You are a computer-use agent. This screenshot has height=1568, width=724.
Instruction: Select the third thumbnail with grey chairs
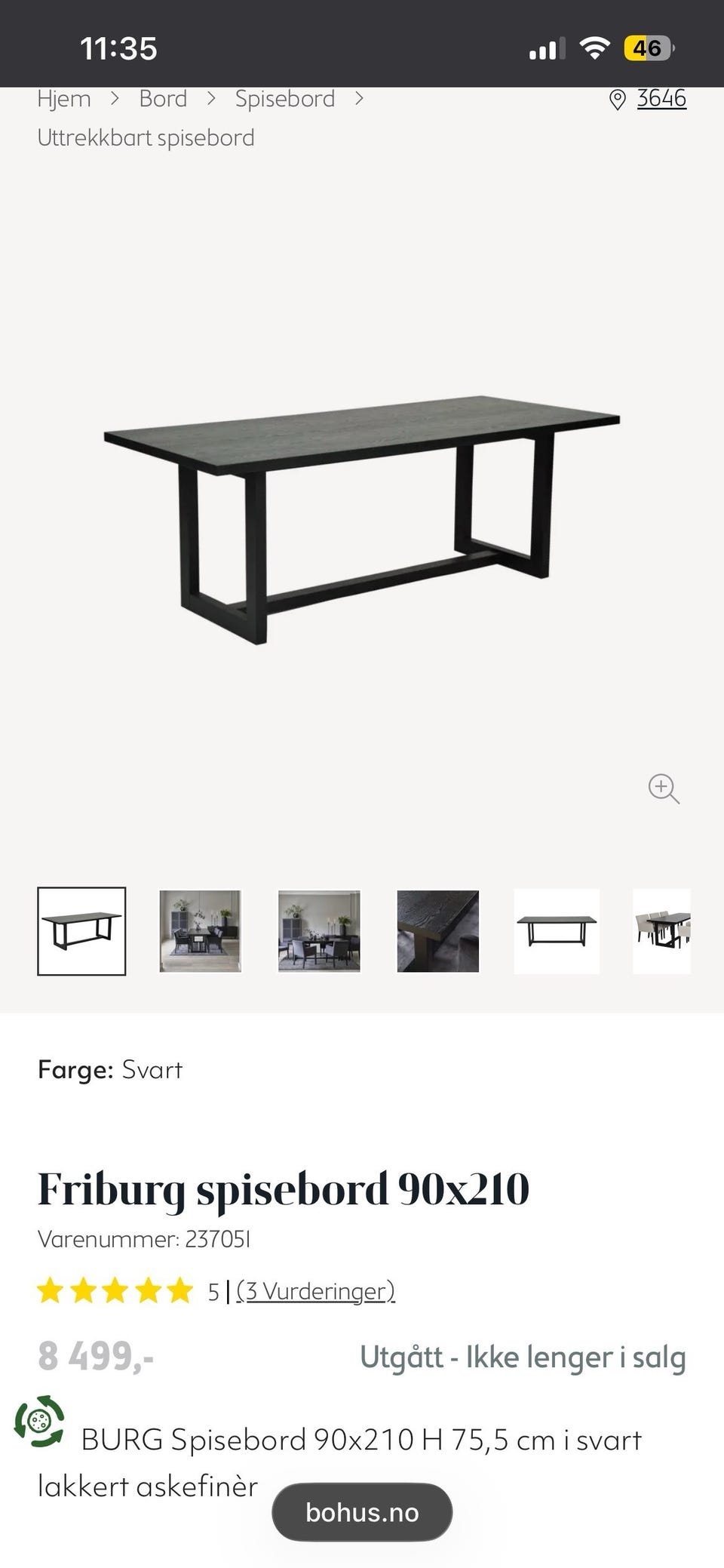(319, 931)
